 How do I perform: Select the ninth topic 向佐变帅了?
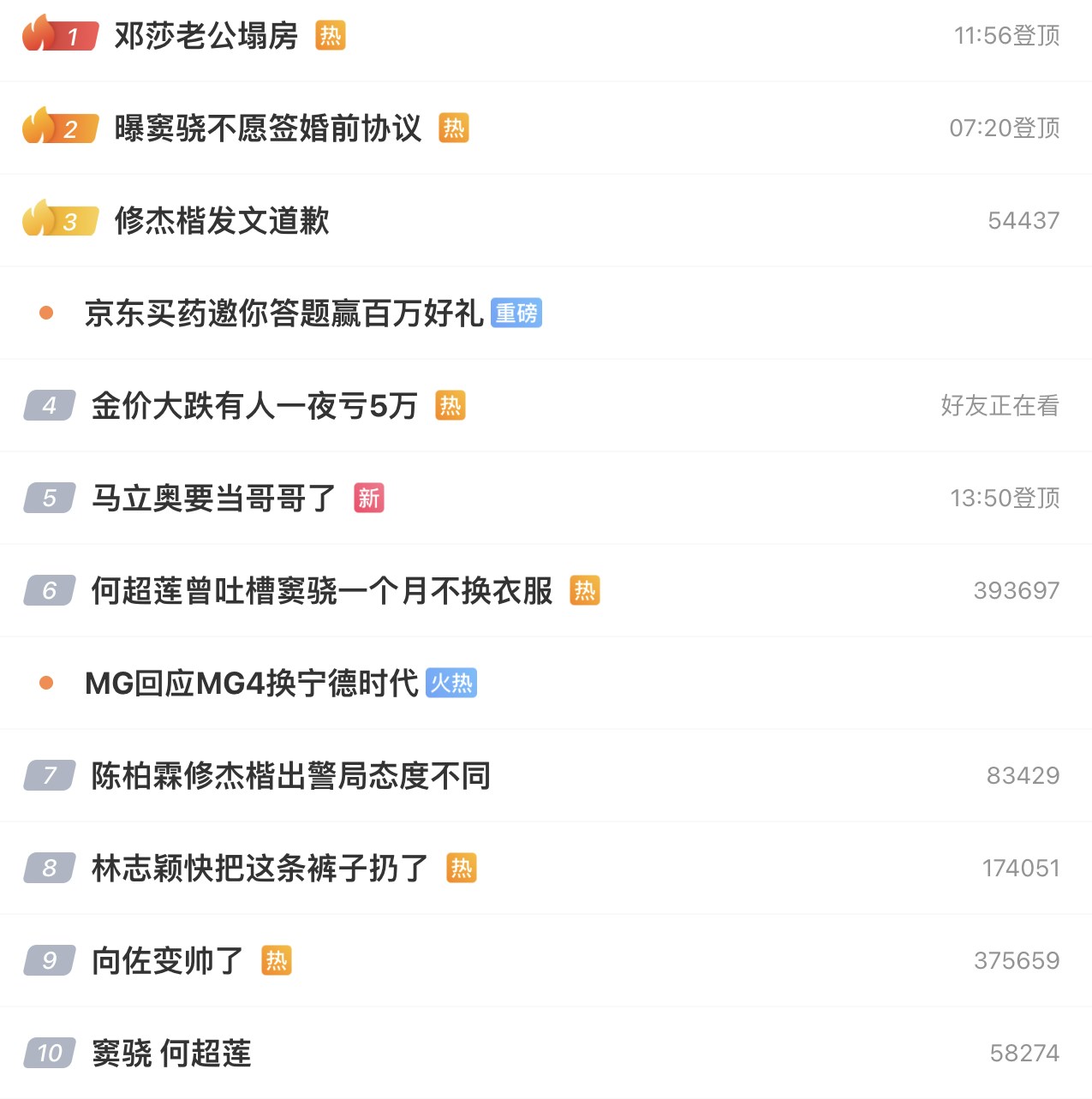click(x=168, y=961)
